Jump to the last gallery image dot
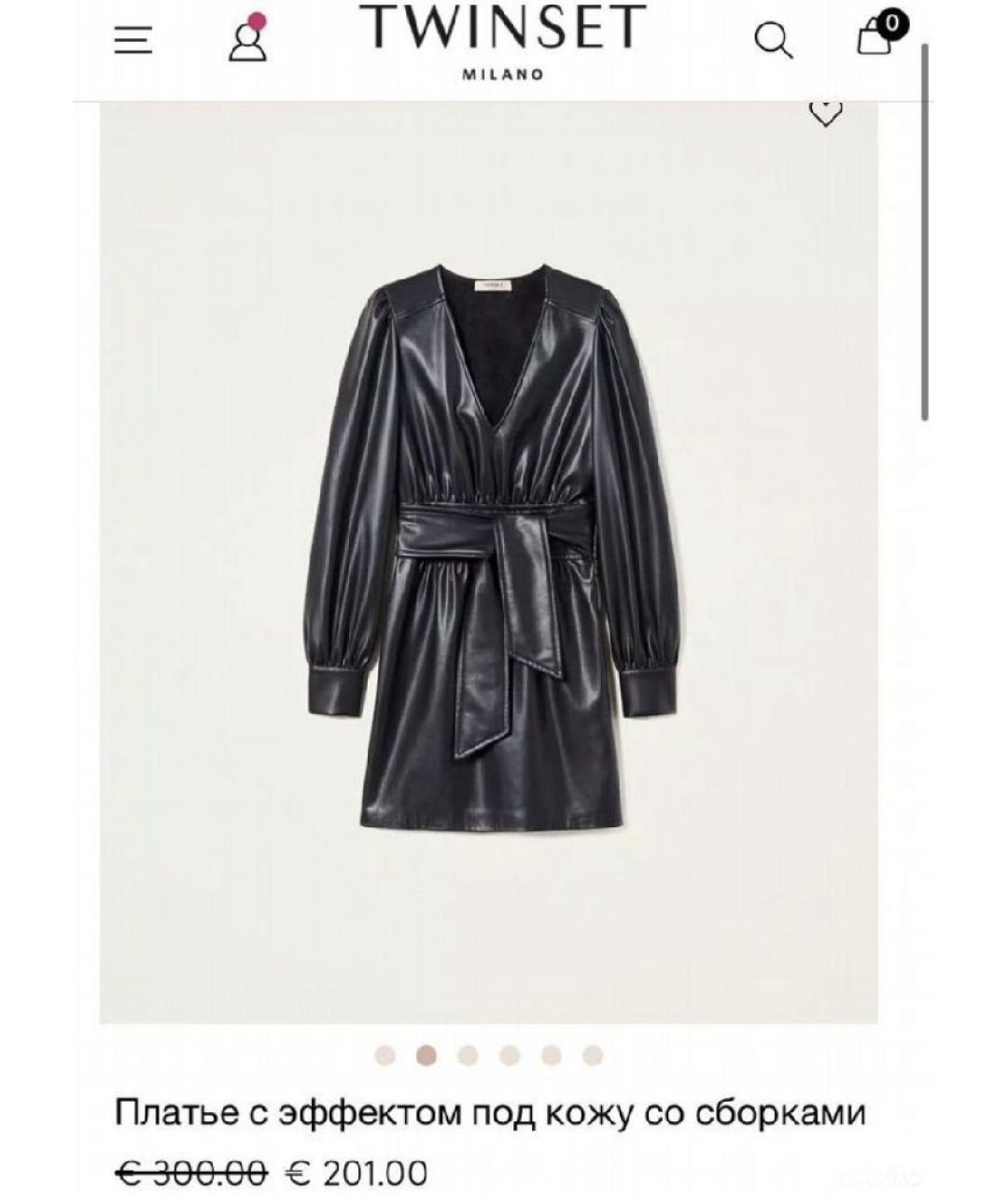 tap(593, 1056)
